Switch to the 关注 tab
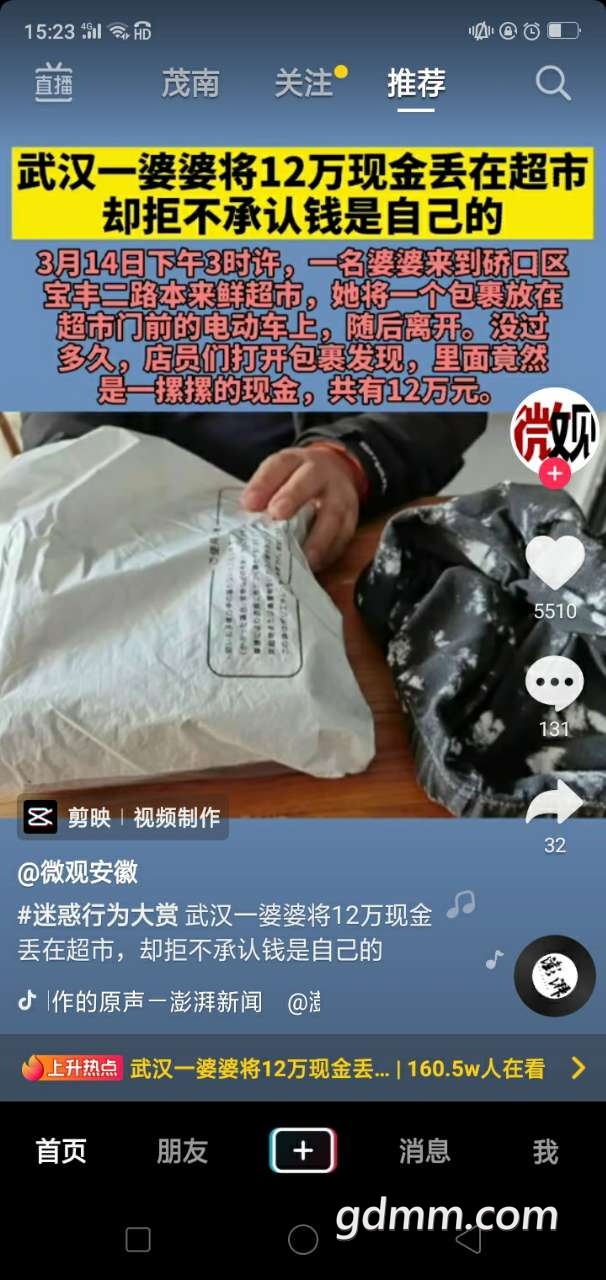The image size is (606, 1280). point(304,83)
